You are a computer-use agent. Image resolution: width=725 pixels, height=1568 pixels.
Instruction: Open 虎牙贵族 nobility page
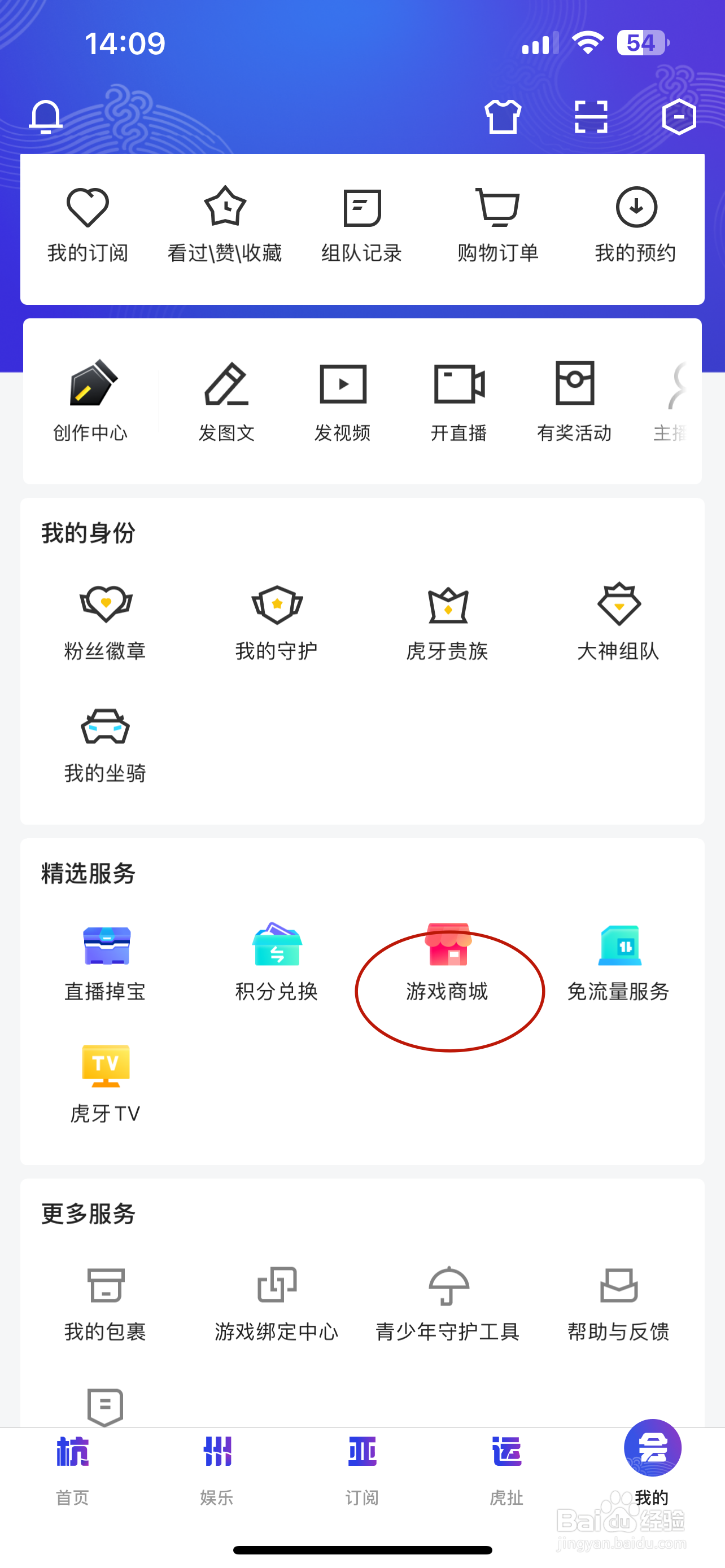coord(449,621)
